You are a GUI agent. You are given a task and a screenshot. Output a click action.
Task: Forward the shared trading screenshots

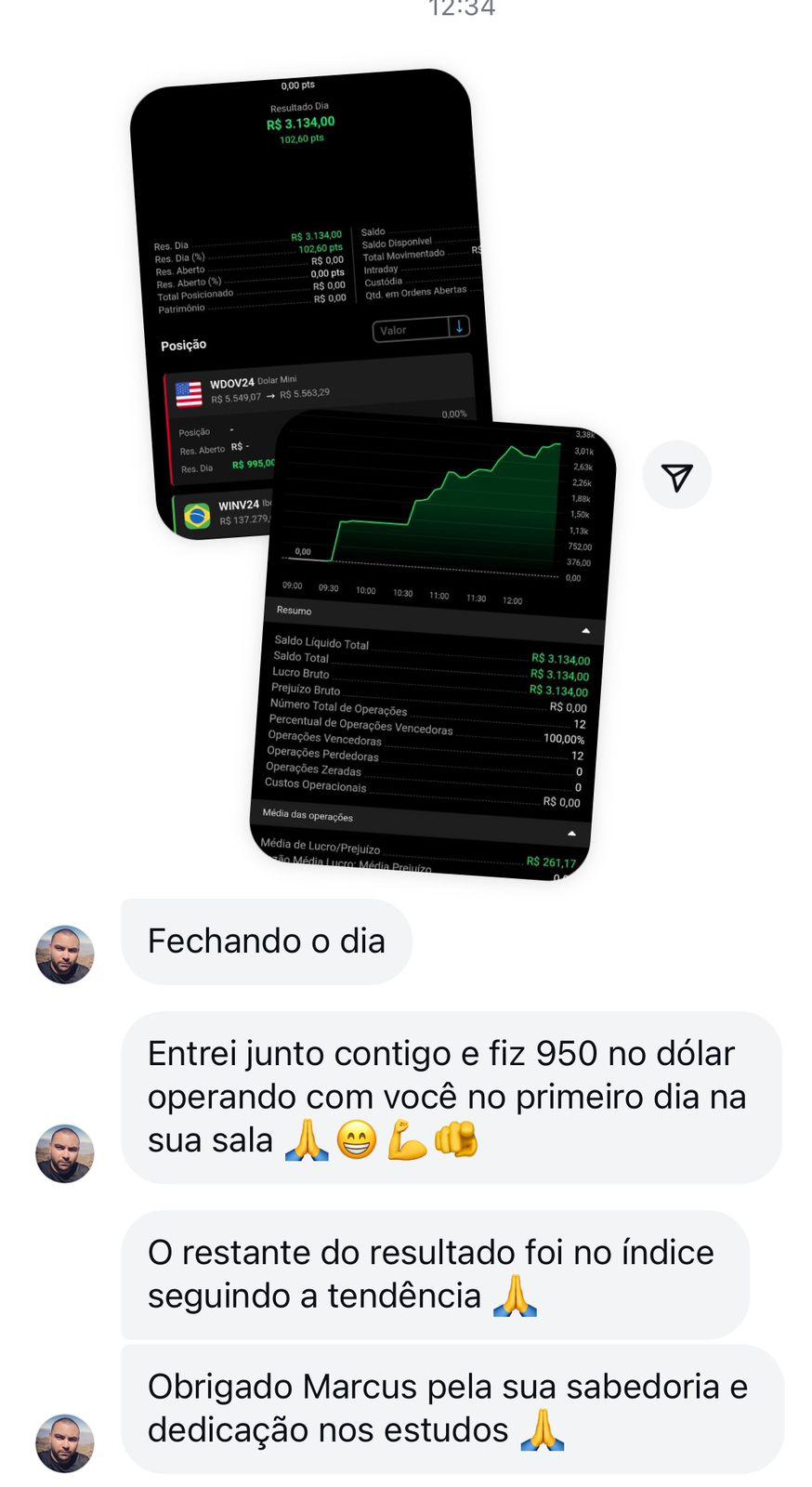pos(676,476)
